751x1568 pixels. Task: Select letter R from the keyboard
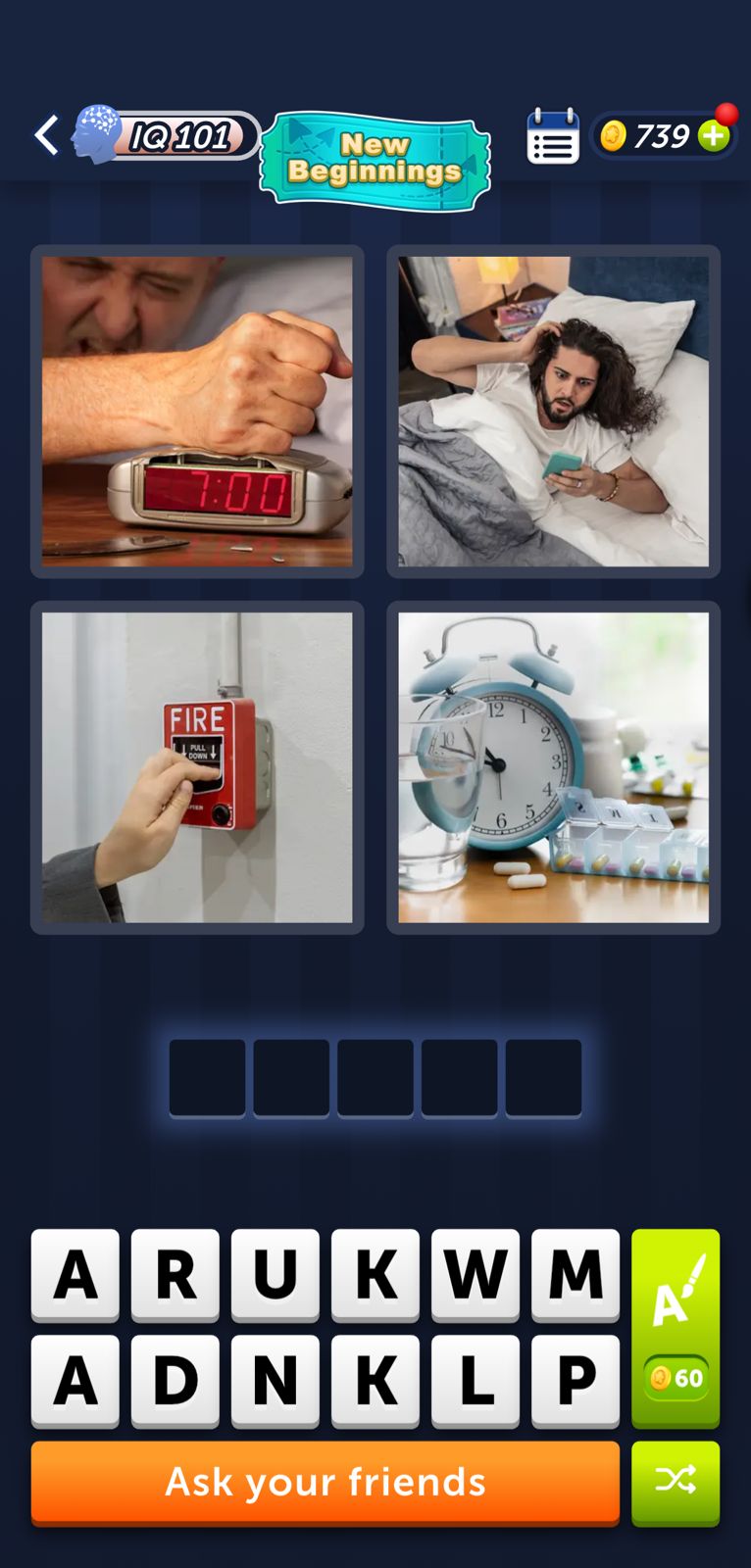click(x=175, y=1275)
